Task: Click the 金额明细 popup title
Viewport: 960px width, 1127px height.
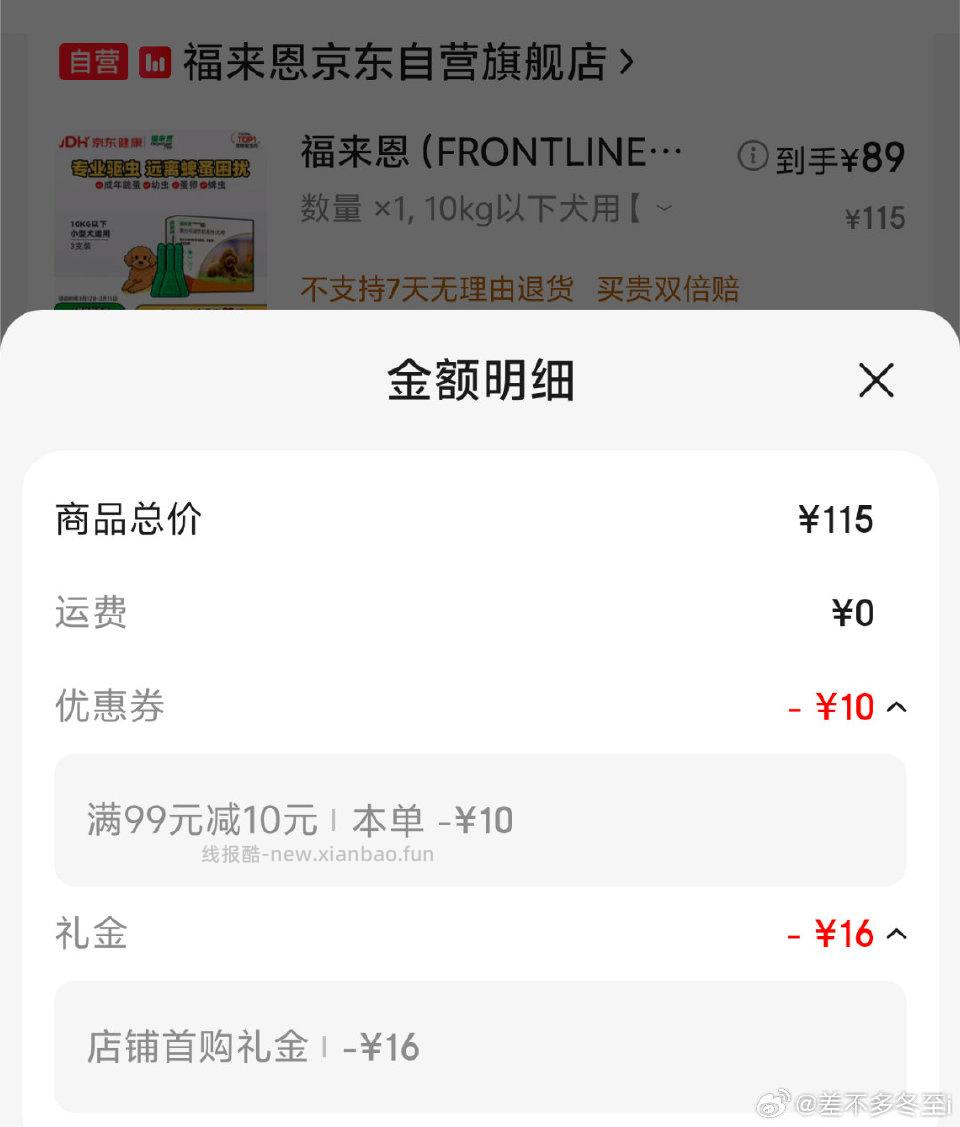Action: tap(480, 380)
